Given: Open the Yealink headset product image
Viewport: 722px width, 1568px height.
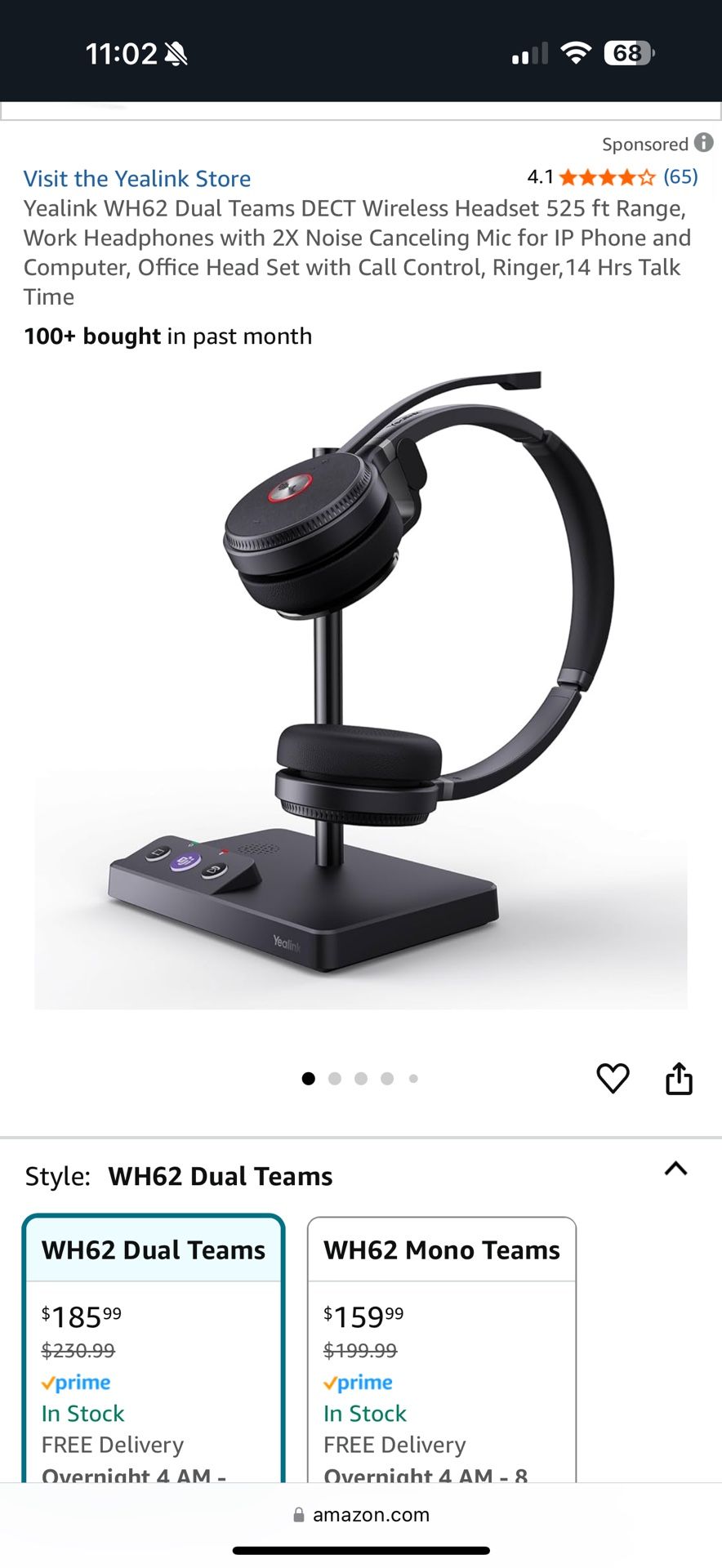Looking at the screenshot, I should coord(361,686).
